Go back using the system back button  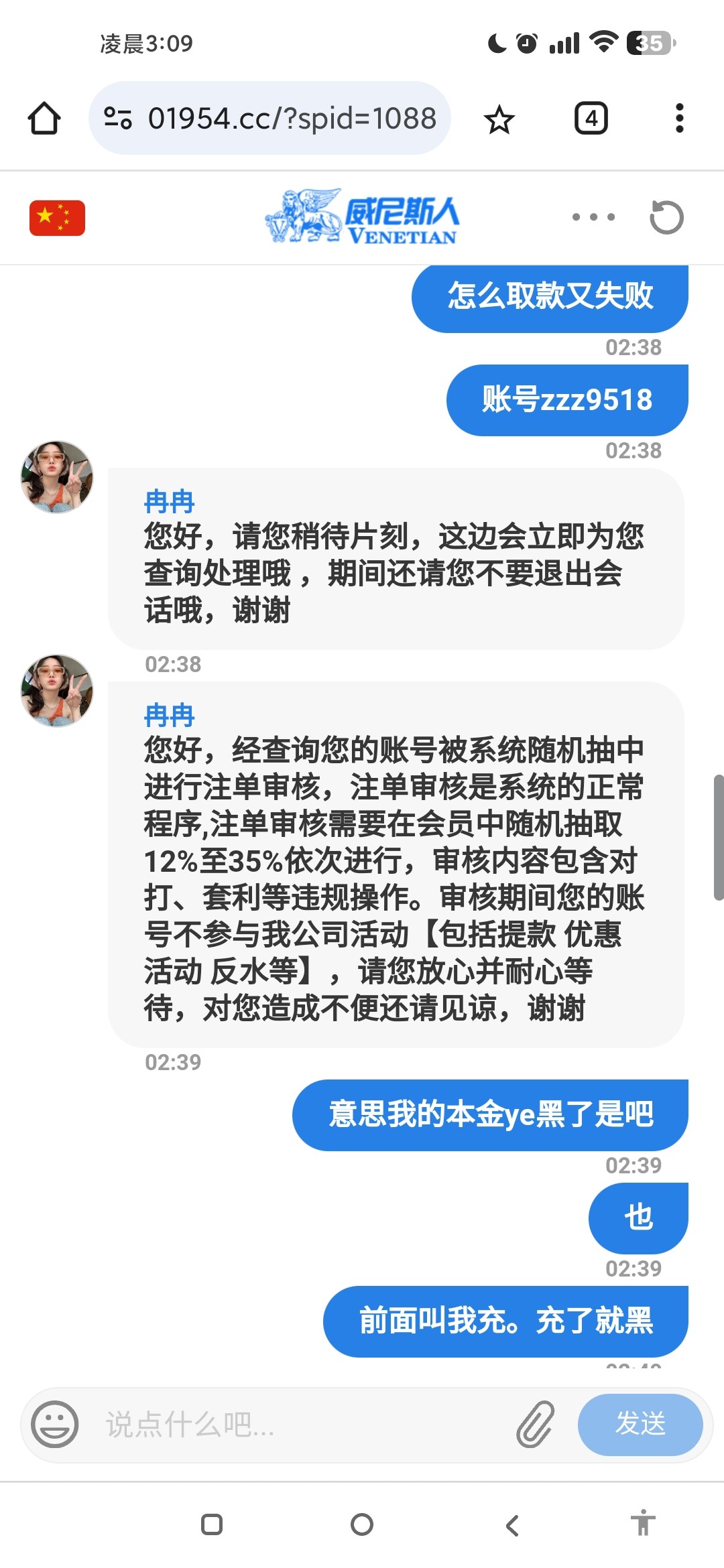[512, 1525]
